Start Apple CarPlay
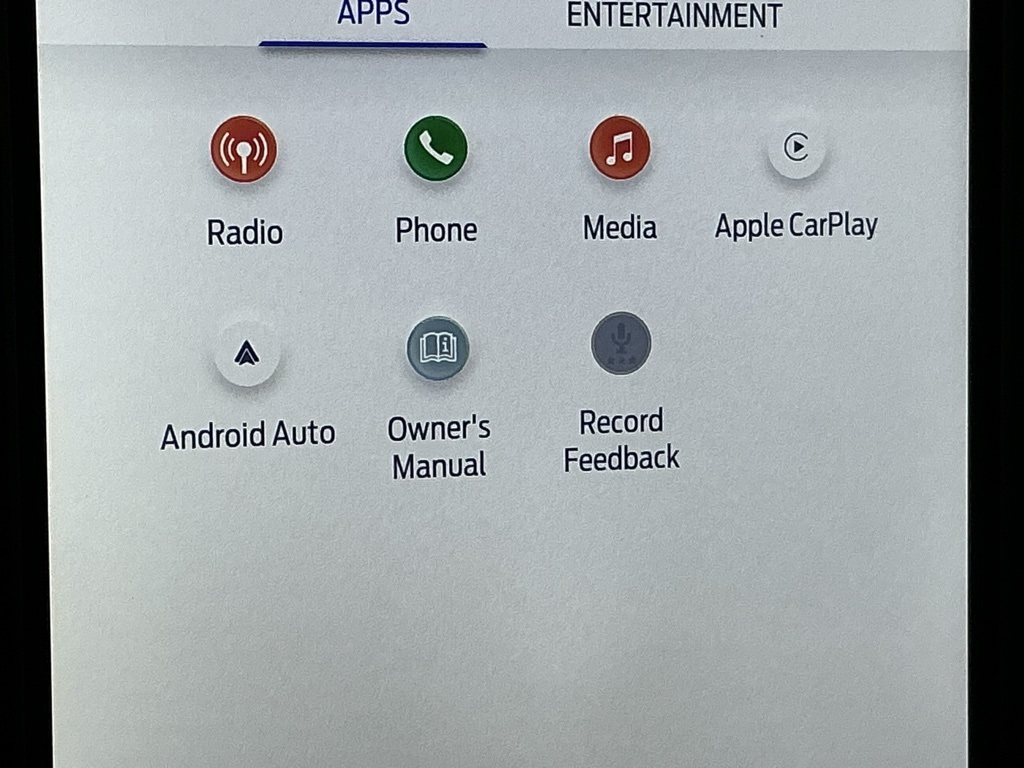The image size is (1024, 768). click(x=796, y=149)
